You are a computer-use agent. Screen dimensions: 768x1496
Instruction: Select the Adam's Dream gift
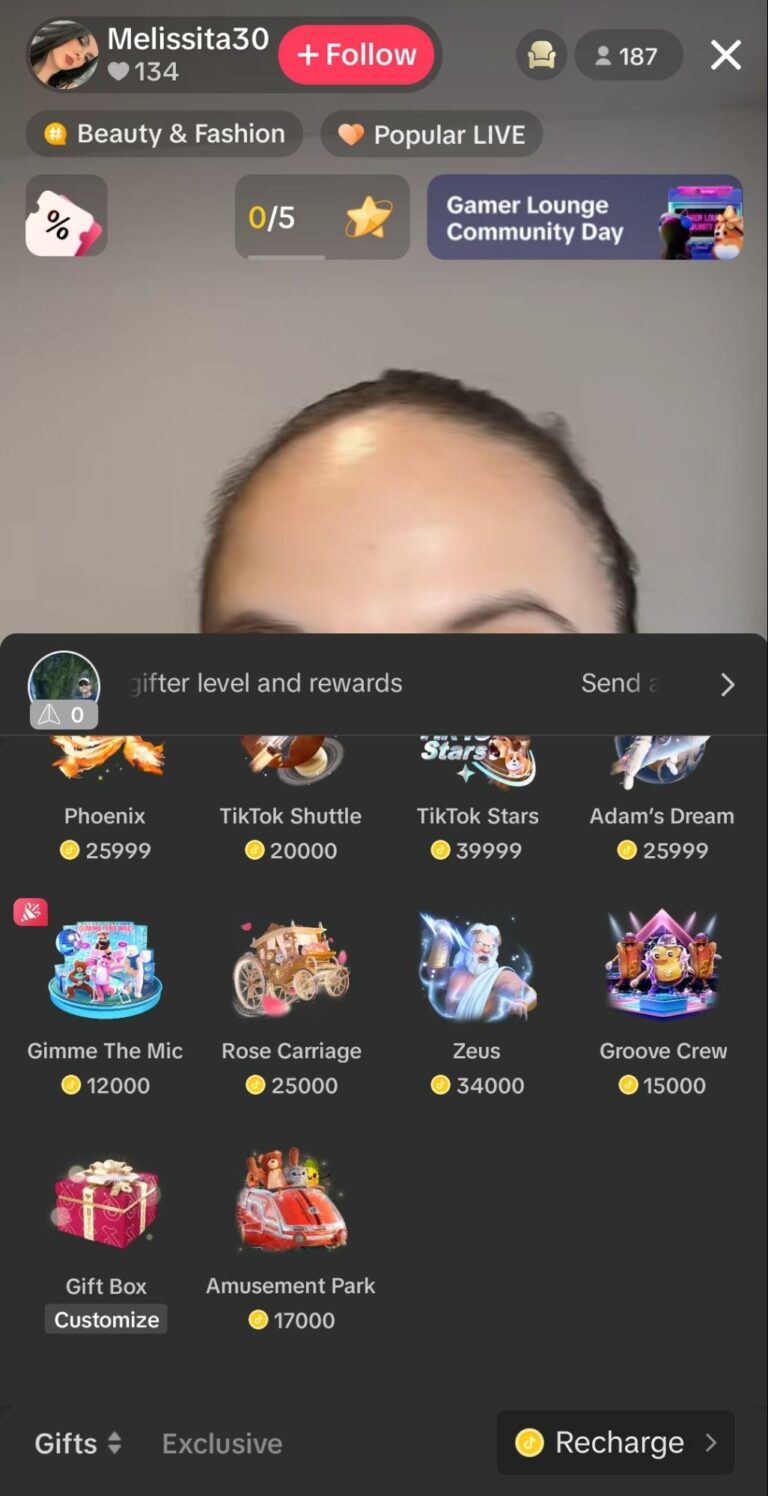(x=663, y=760)
